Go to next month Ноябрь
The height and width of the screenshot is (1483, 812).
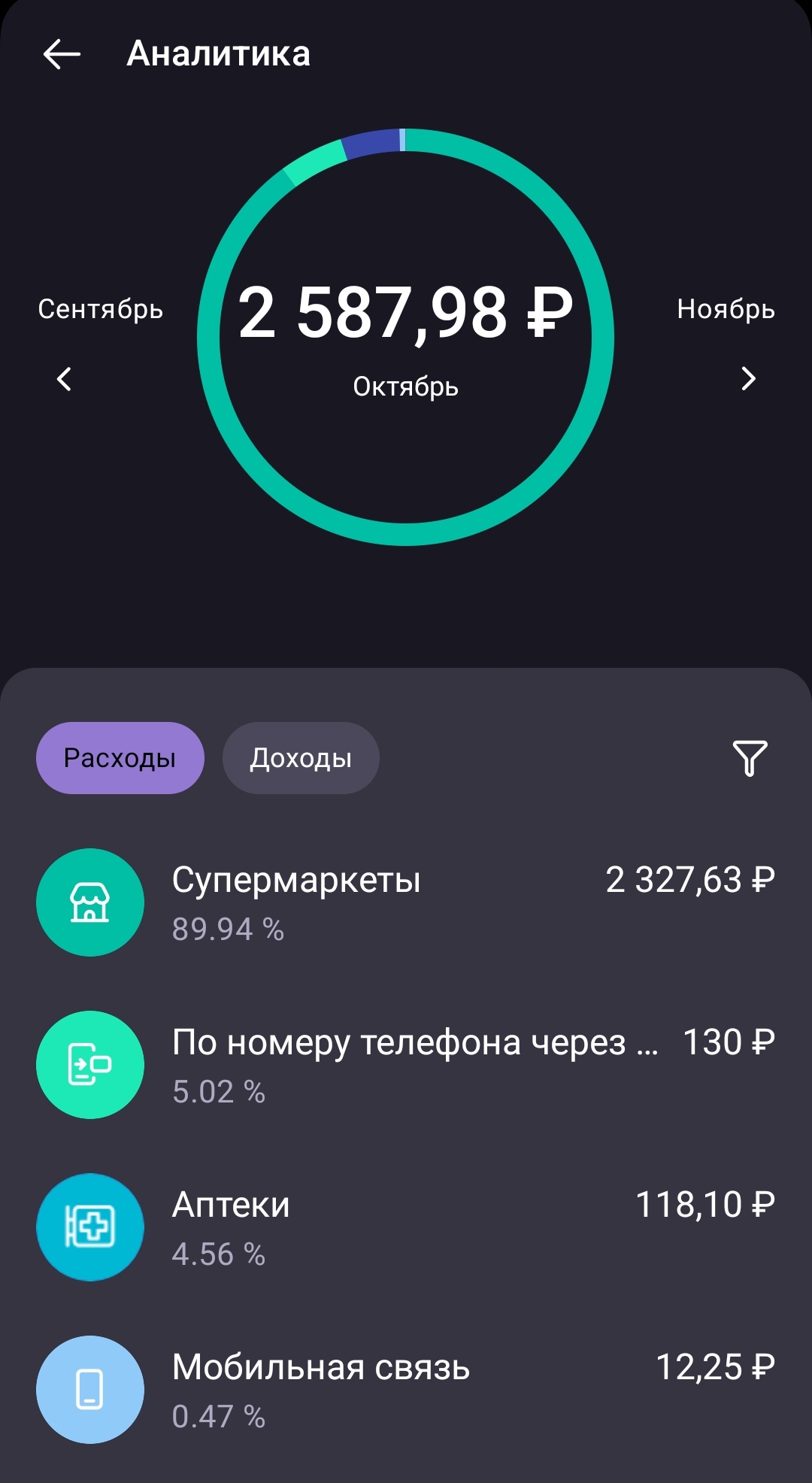[747, 378]
